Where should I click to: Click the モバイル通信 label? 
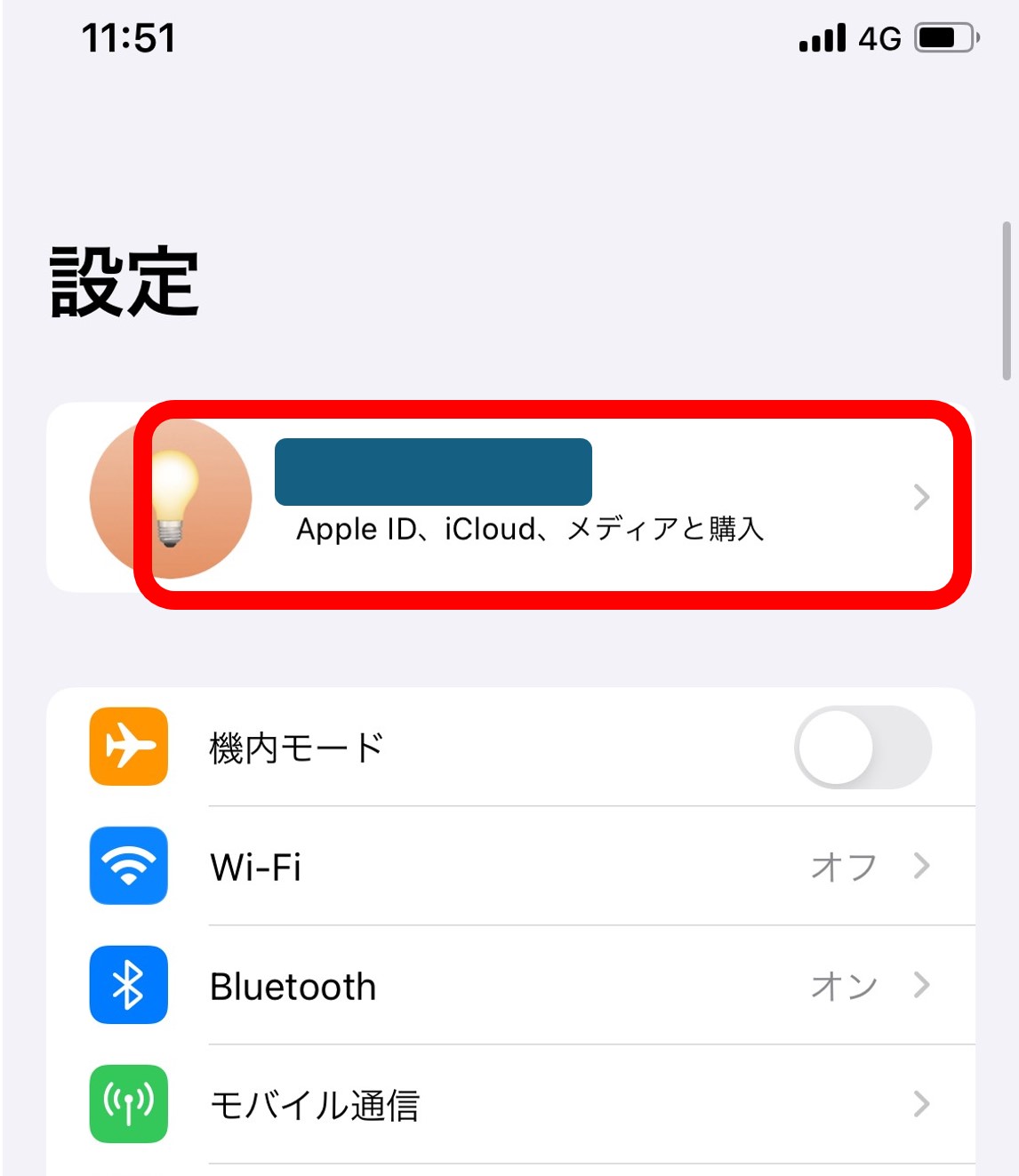(316, 1106)
